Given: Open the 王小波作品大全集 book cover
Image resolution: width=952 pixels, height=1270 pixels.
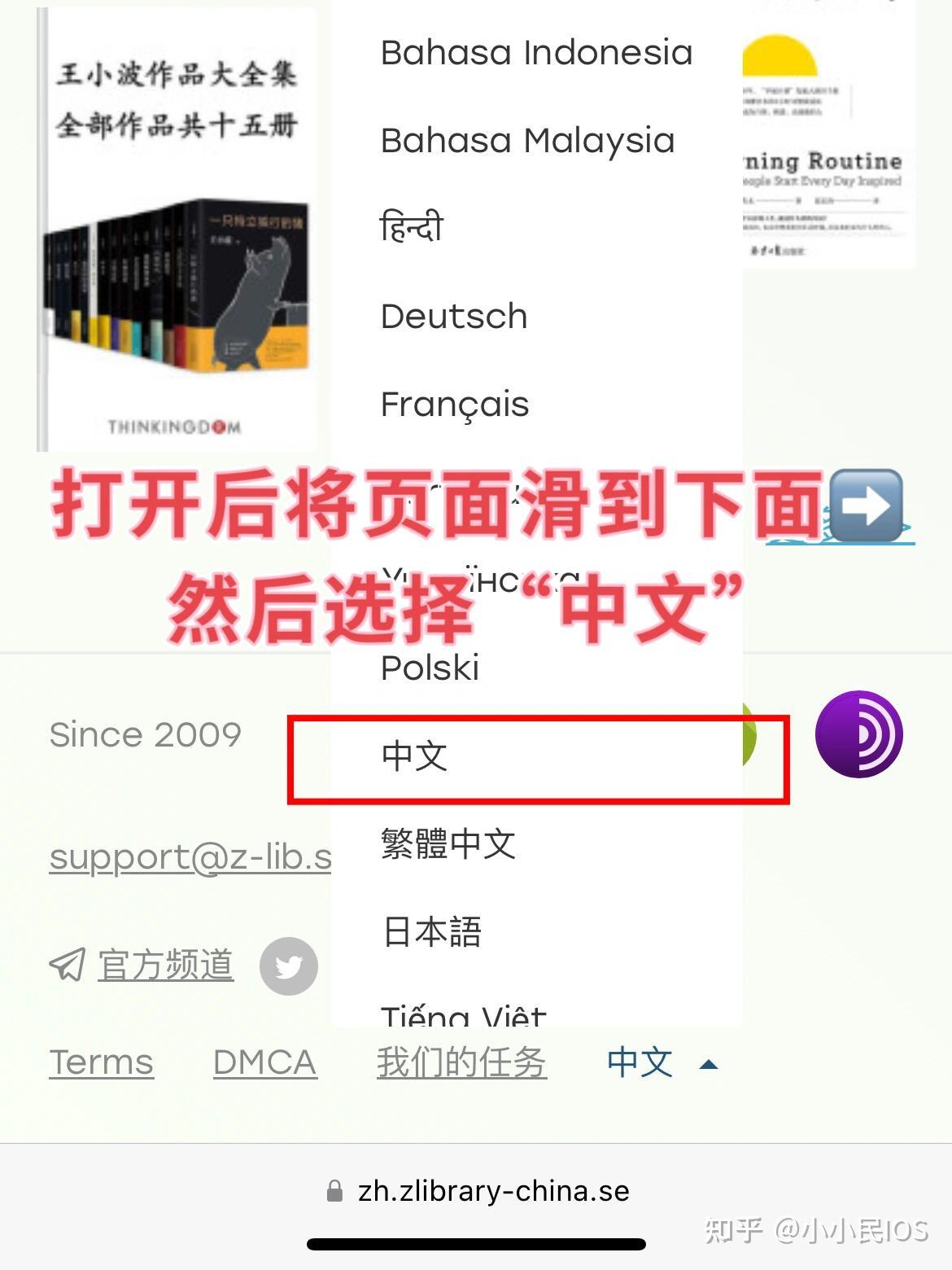Looking at the screenshot, I should tap(177, 230).
